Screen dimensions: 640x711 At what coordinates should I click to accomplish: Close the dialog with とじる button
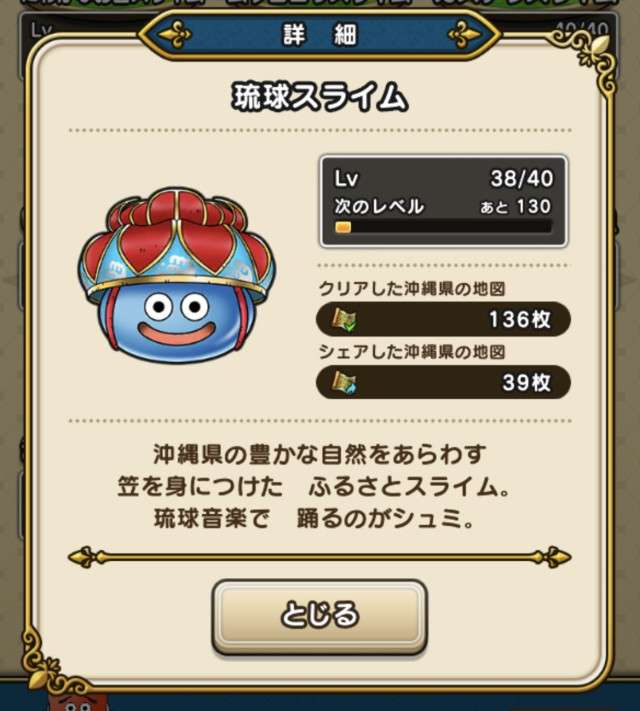click(x=320, y=613)
